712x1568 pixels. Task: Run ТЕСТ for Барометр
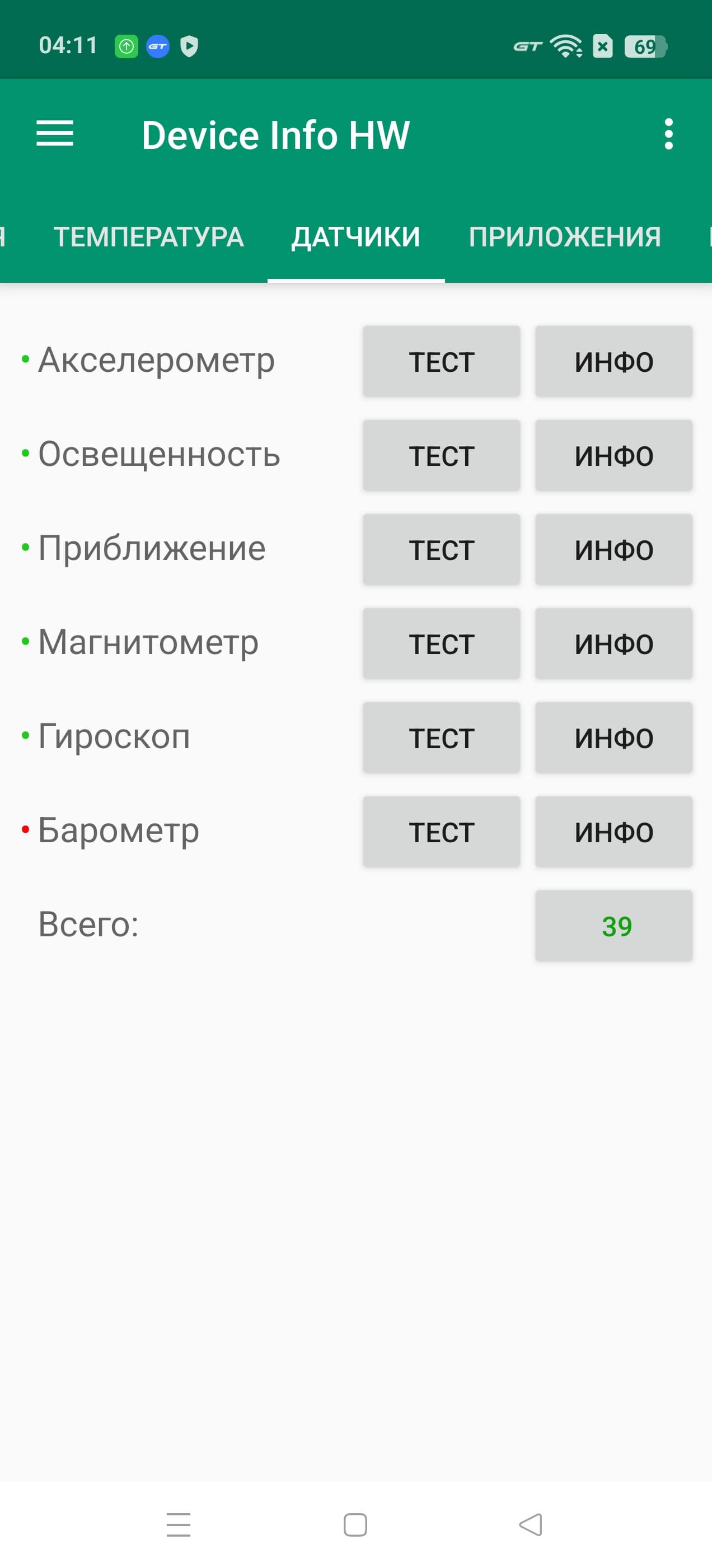pos(441,832)
